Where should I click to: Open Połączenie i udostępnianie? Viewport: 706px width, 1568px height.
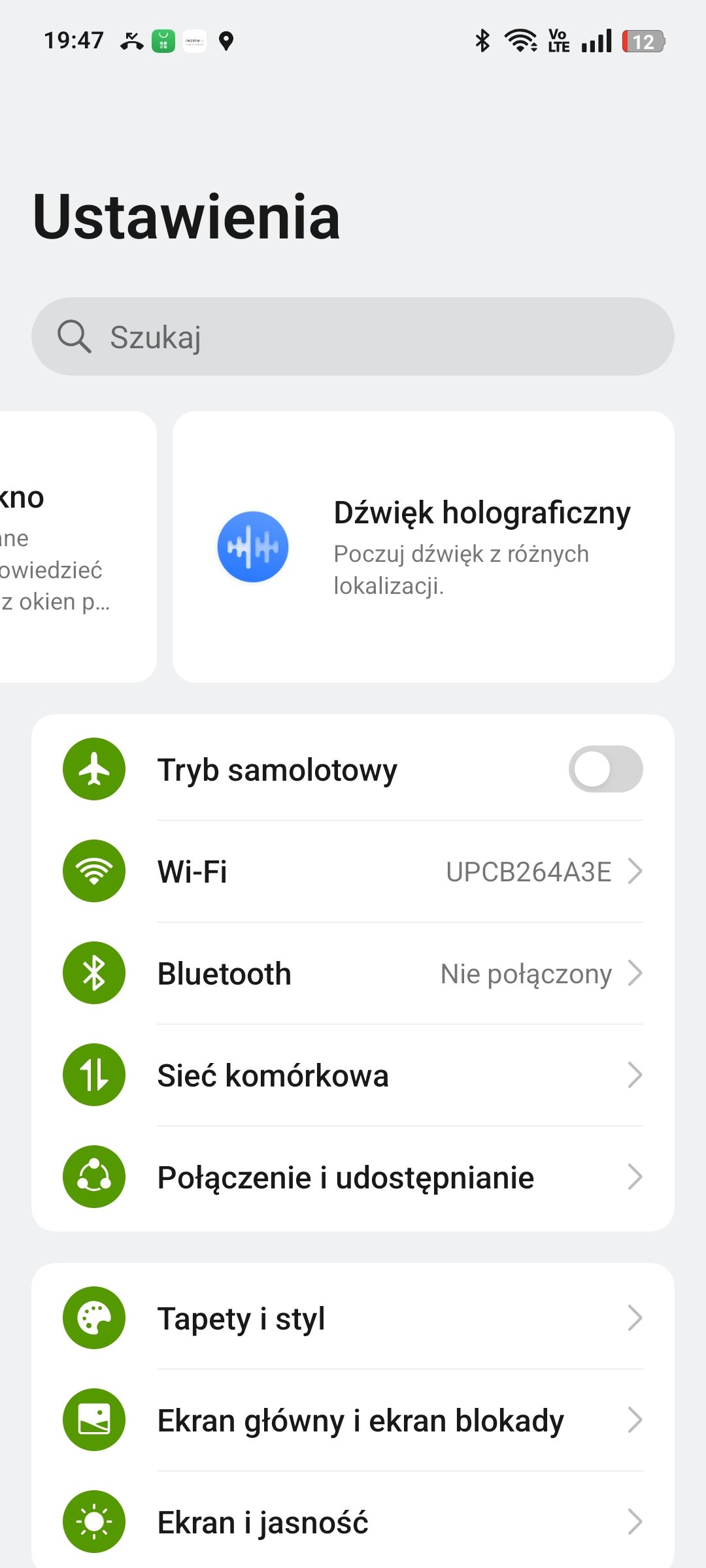[353, 1177]
